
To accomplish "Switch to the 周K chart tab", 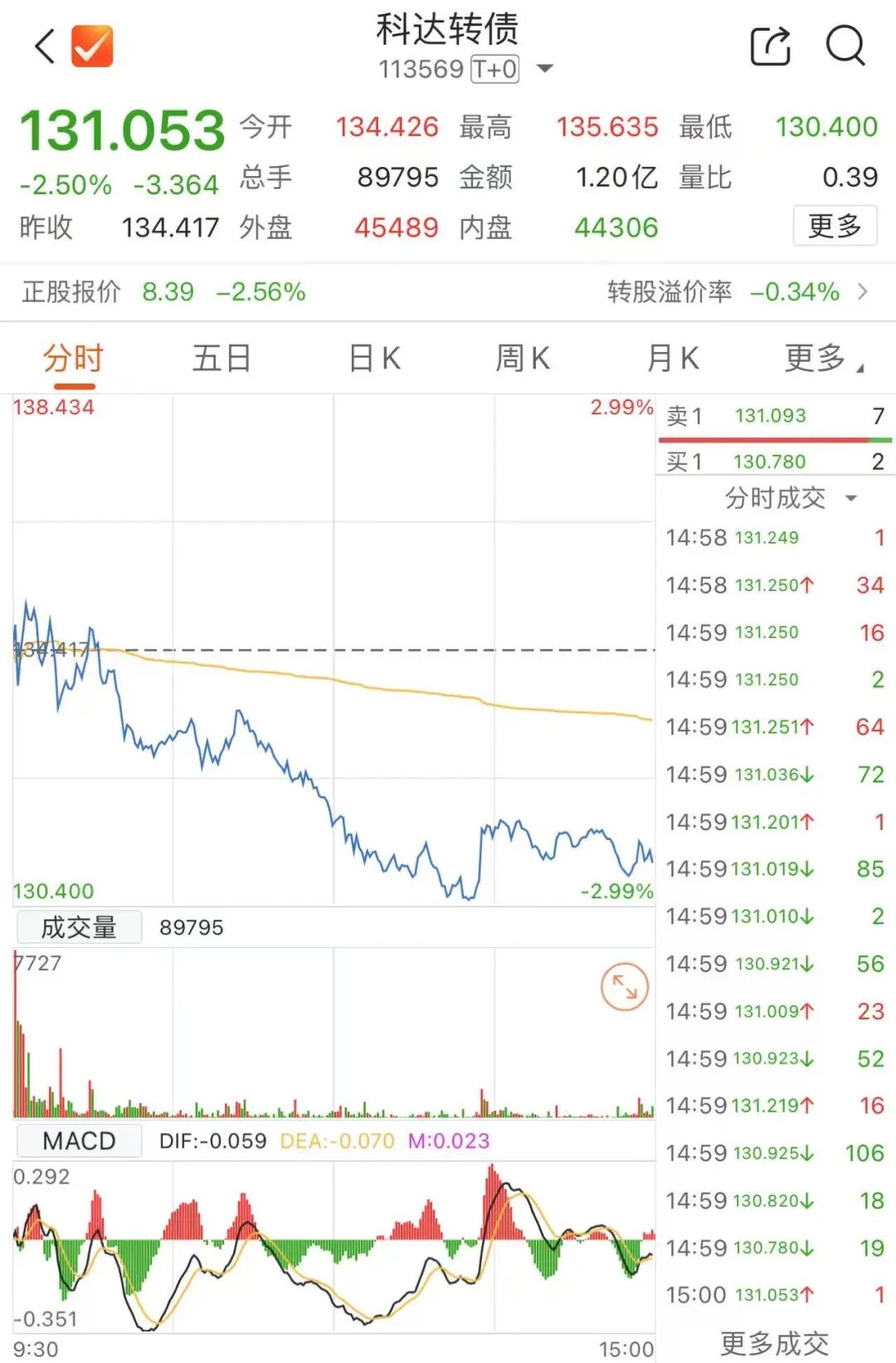I will pos(523,359).
